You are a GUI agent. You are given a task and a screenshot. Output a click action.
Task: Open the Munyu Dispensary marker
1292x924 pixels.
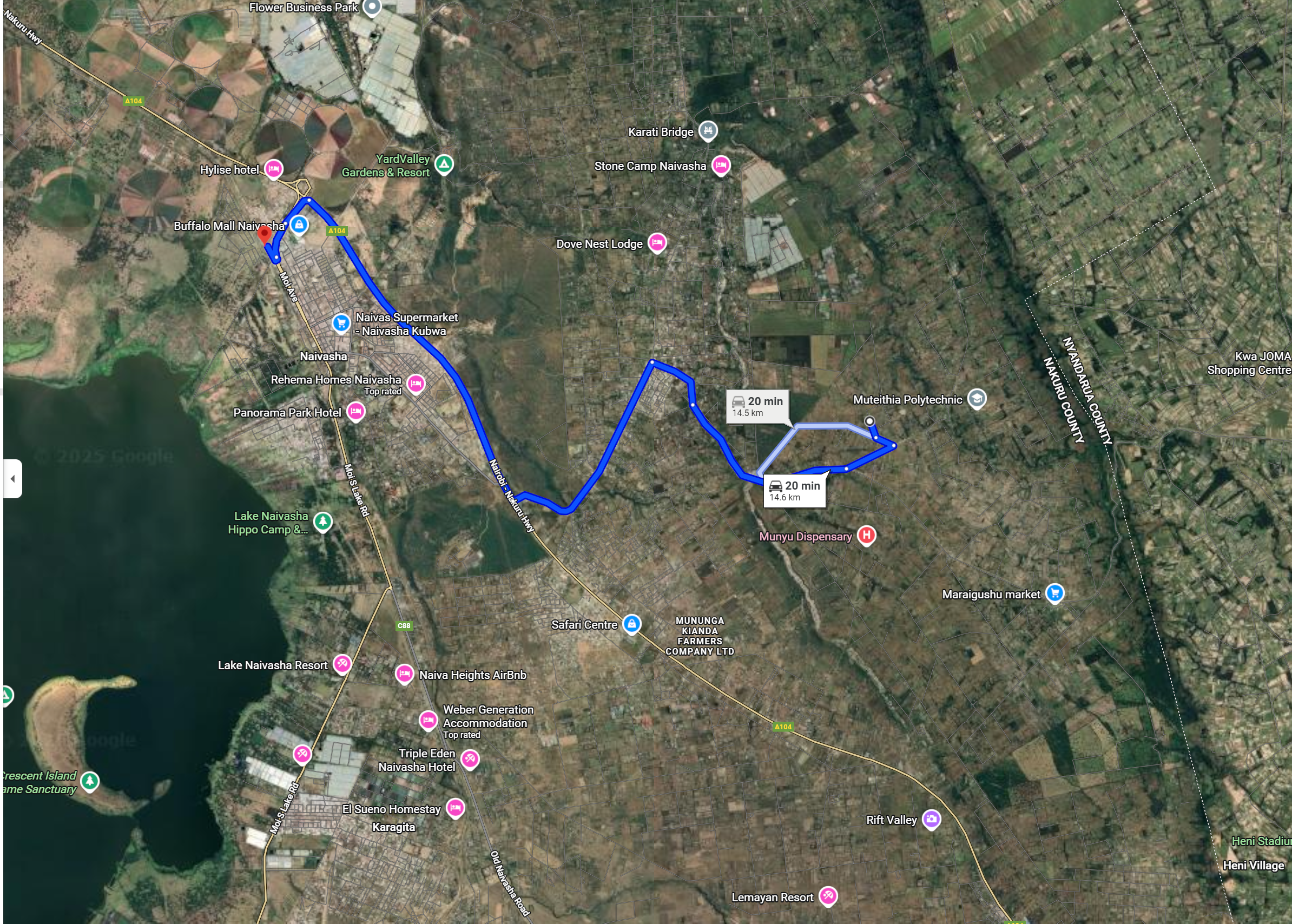click(866, 535)
